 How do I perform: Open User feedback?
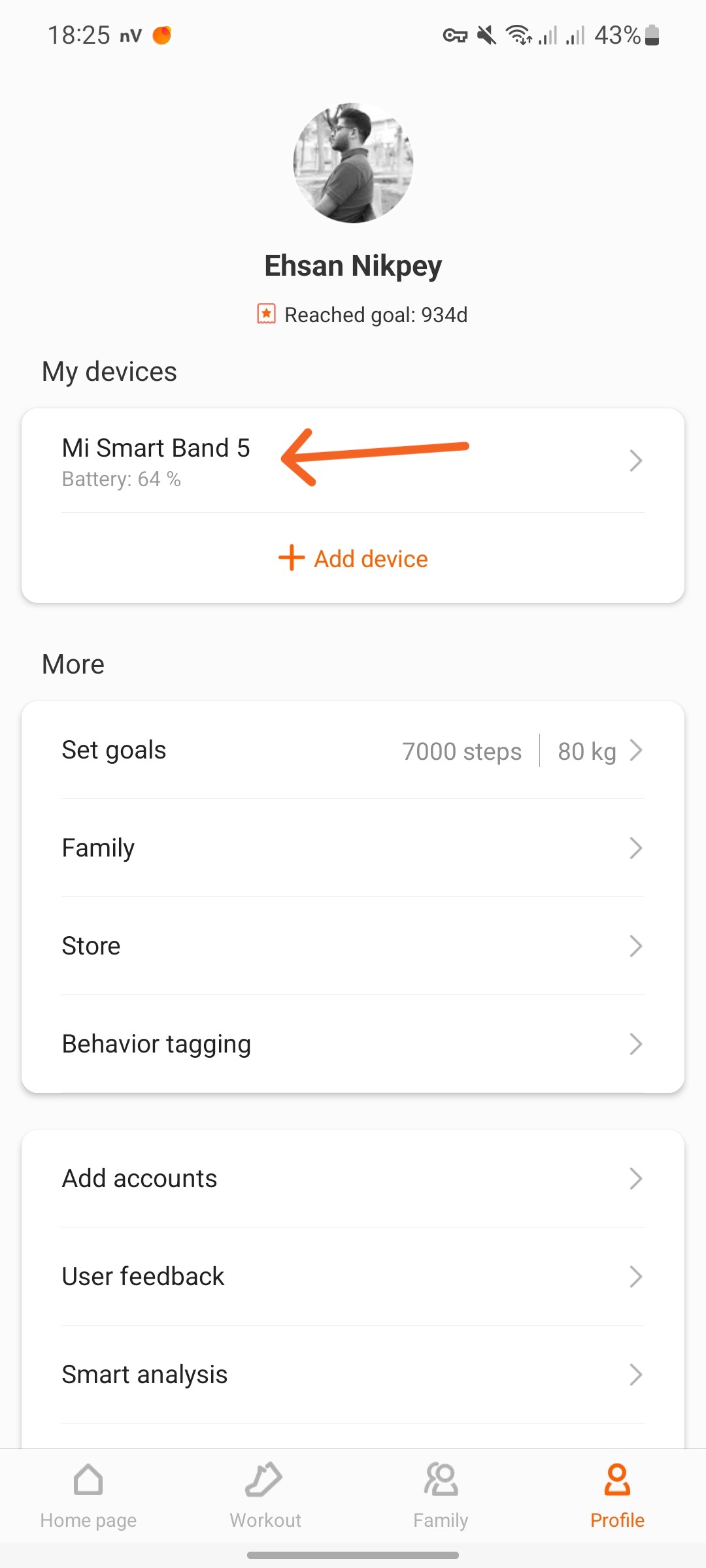(353, 1277)
